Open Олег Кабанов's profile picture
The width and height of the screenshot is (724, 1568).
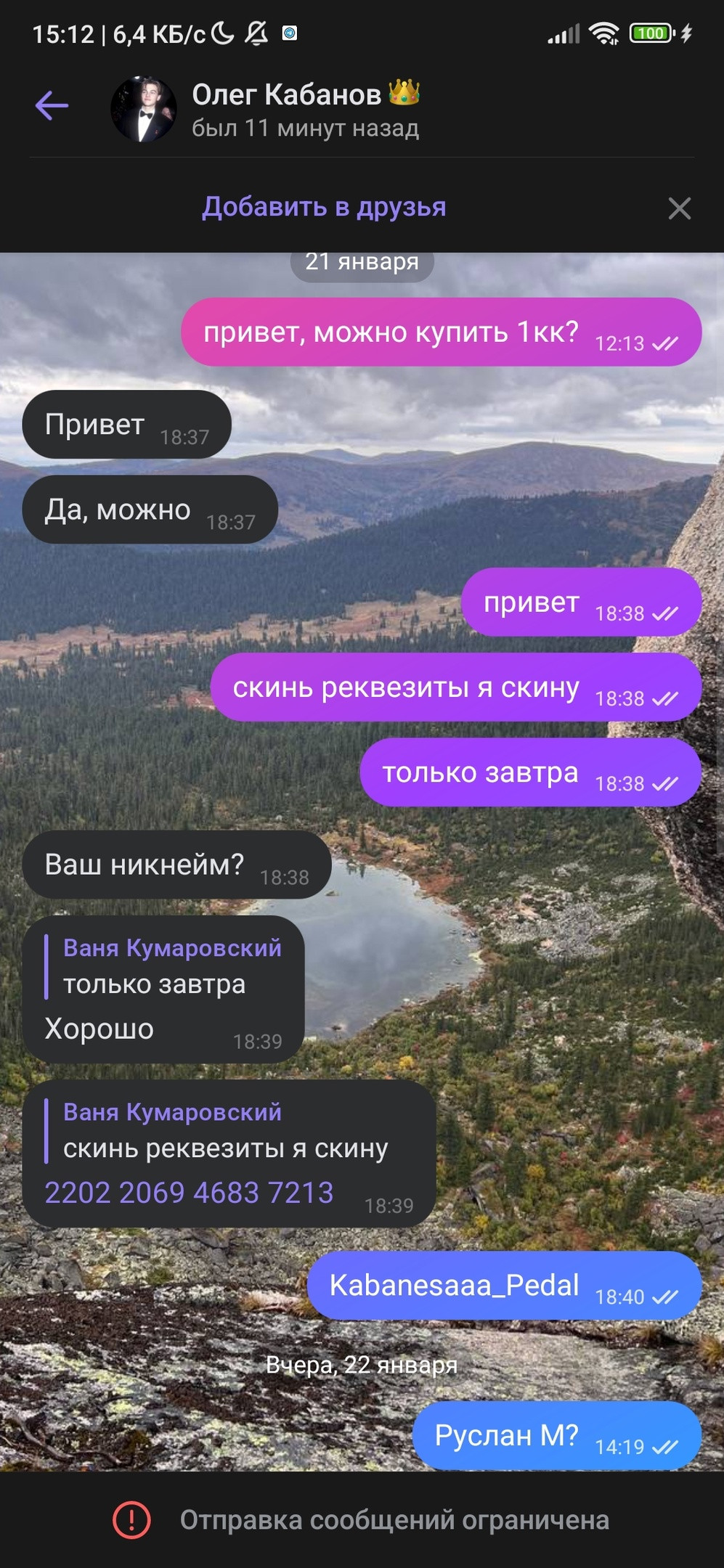tap(143, 109)
